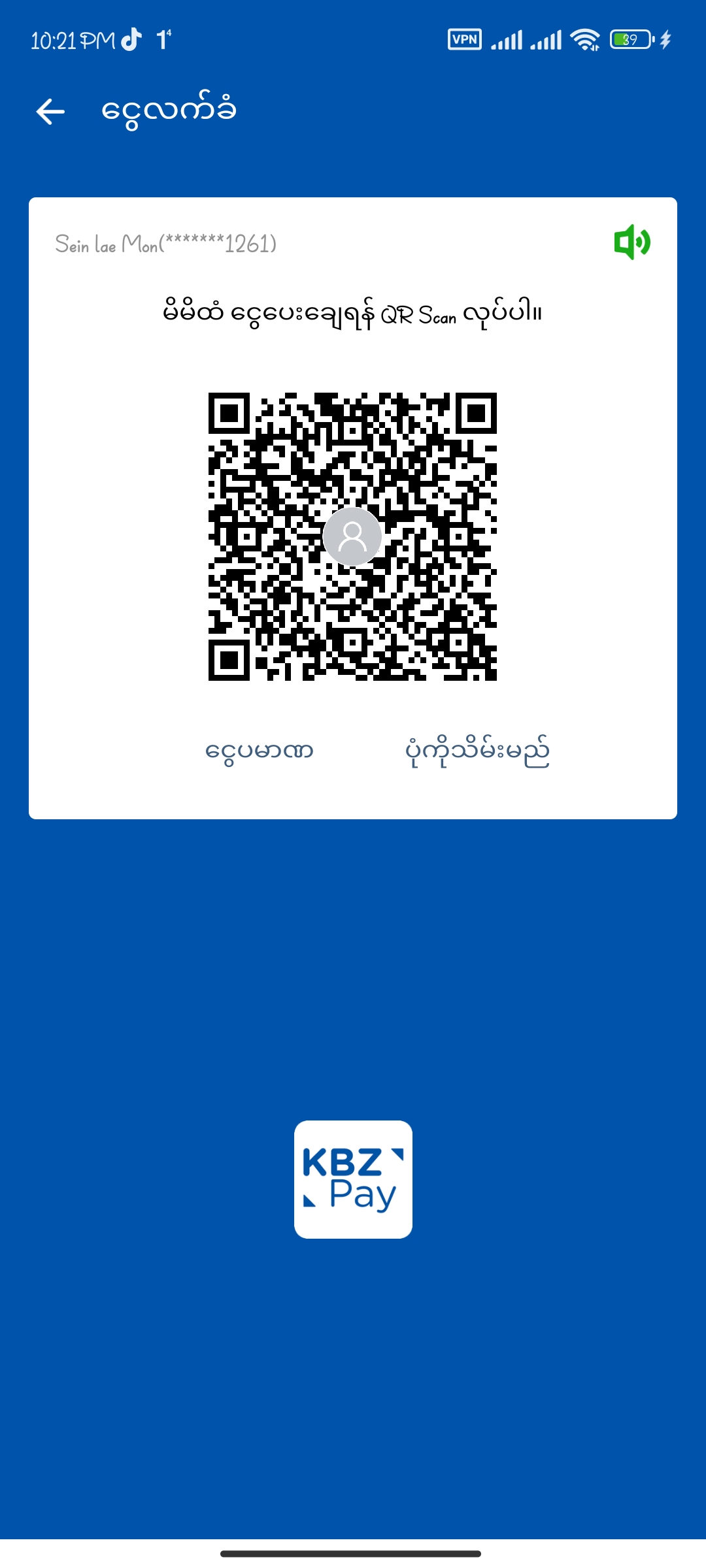This screenshot has width=706, height=1568.
Task: Toggle the green speaker sound icon
Action: [631, 242]
